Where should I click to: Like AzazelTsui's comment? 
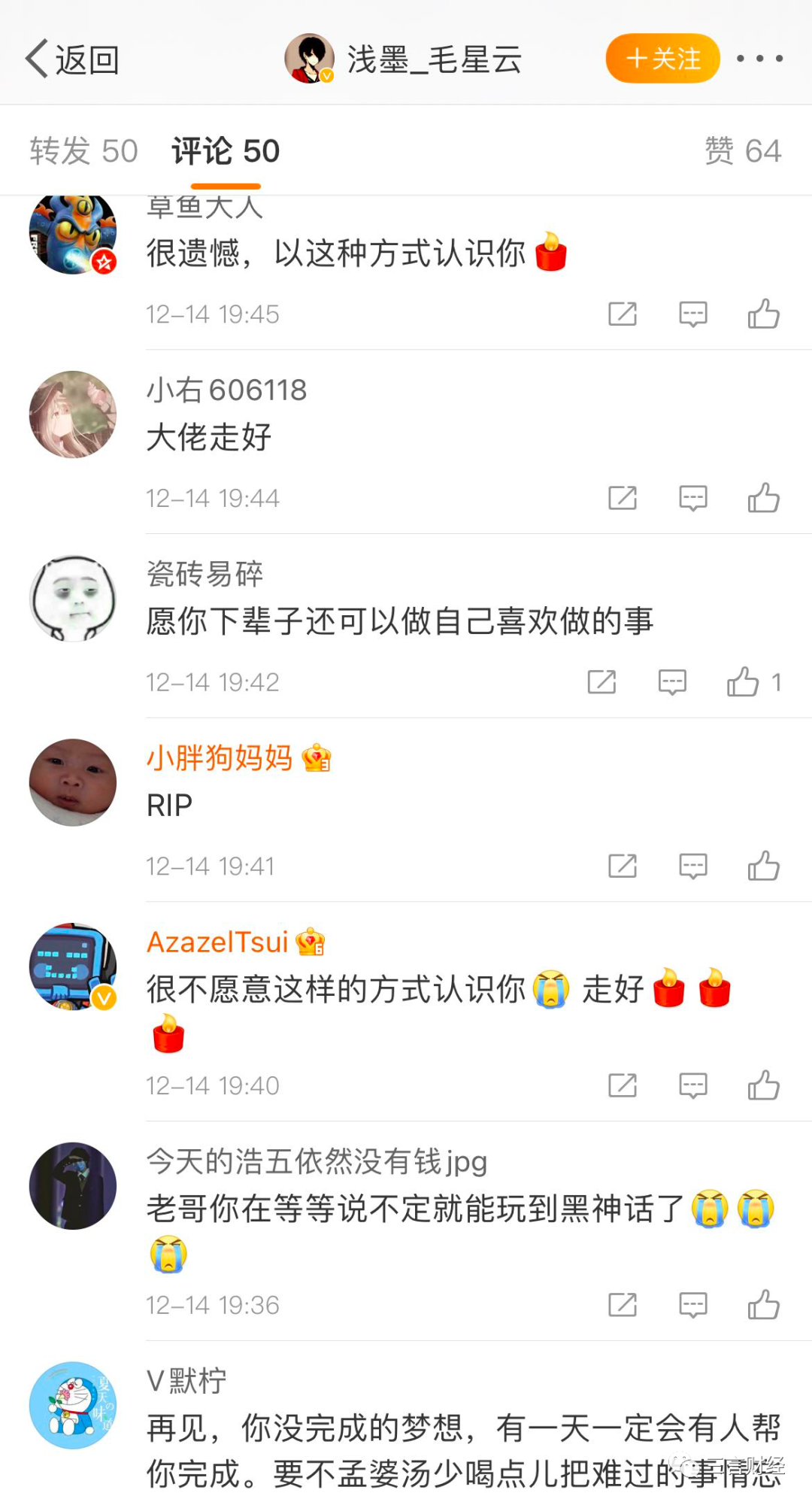coord(763,1085)
